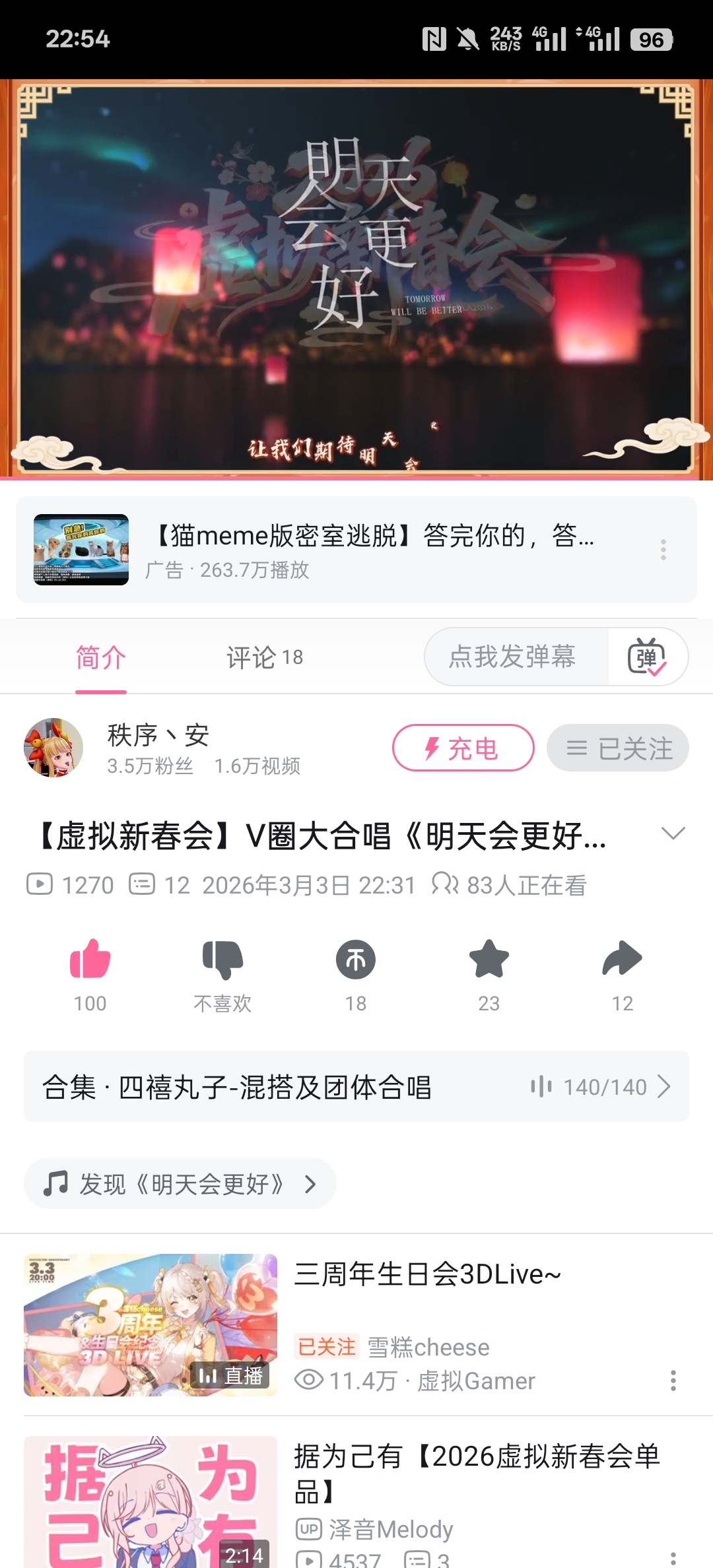Viewport: 713px width, 1568px height.
Task: Like this video with thumbs up
Action: pyautogui.click(x=90, y=960)
